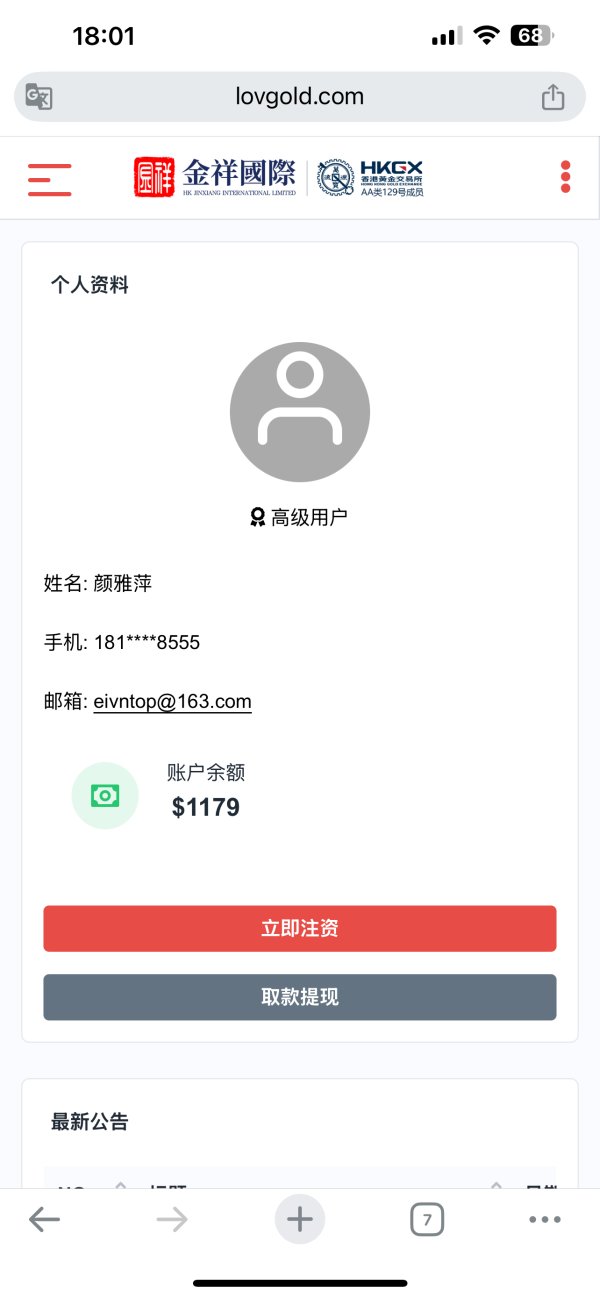Share the page from the address bar
The width and height of the screenshot is (600, 1298).
pyautogui.click(x=553, y=96)
